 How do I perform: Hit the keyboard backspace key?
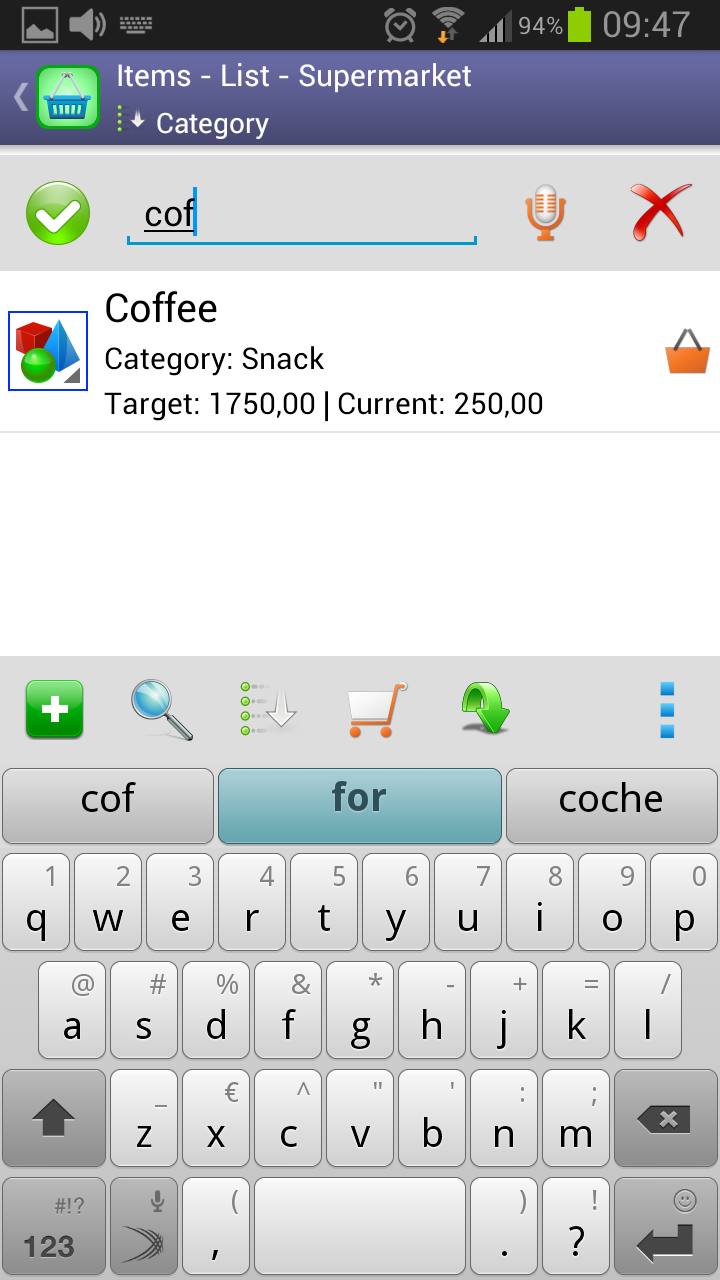click(665, 1120)
